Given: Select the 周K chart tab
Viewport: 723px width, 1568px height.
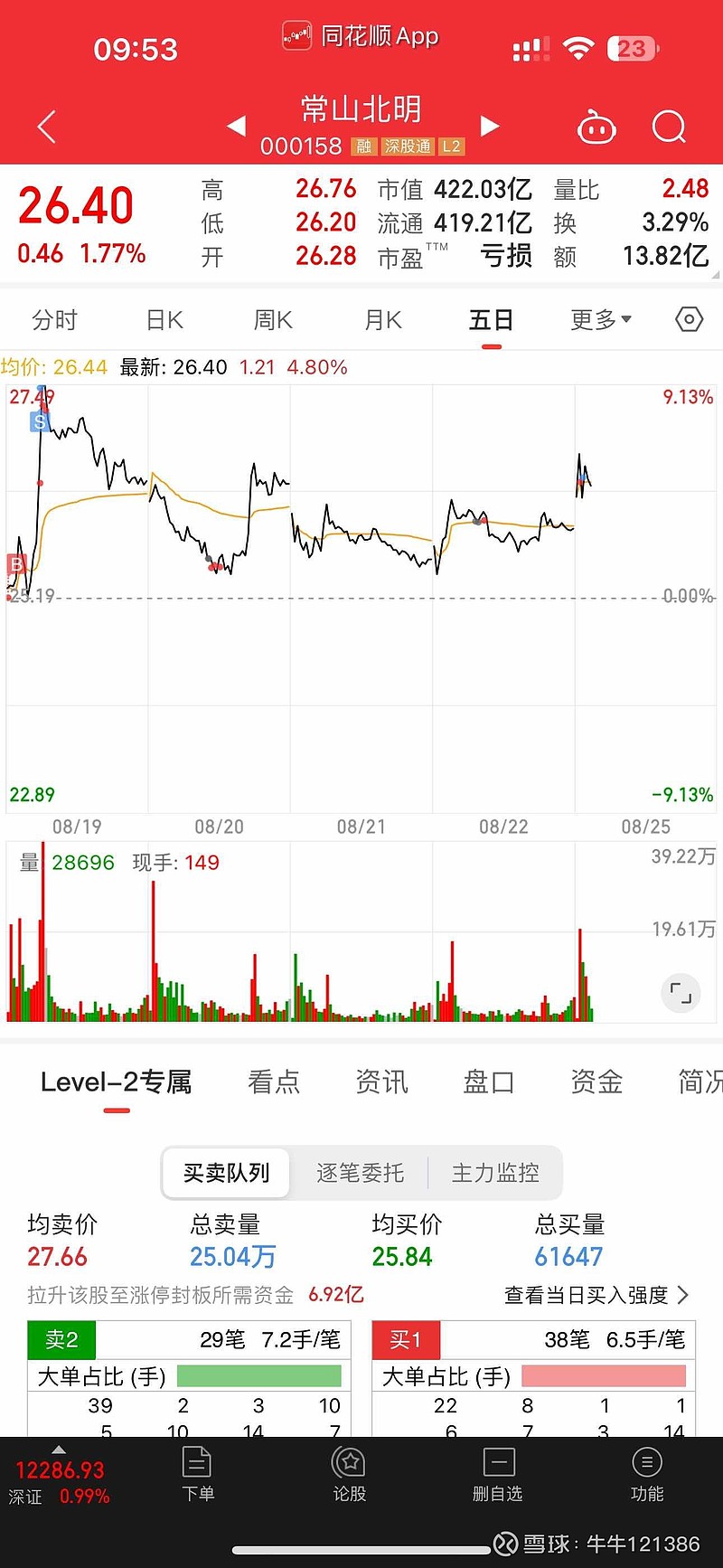Looking at the screenshot, I should coord(273,320).
